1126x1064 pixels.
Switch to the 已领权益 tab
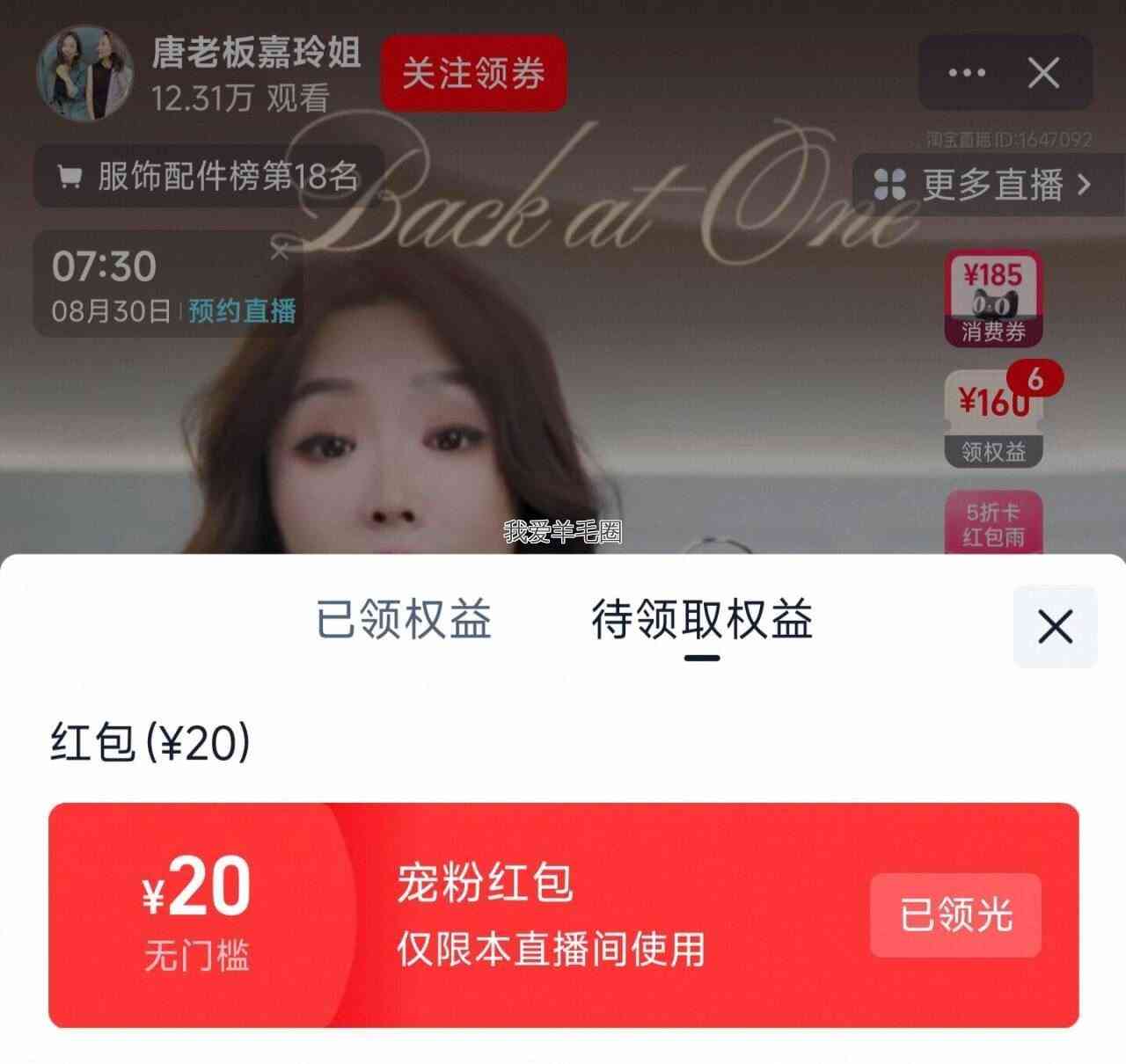tap(404, 619)
